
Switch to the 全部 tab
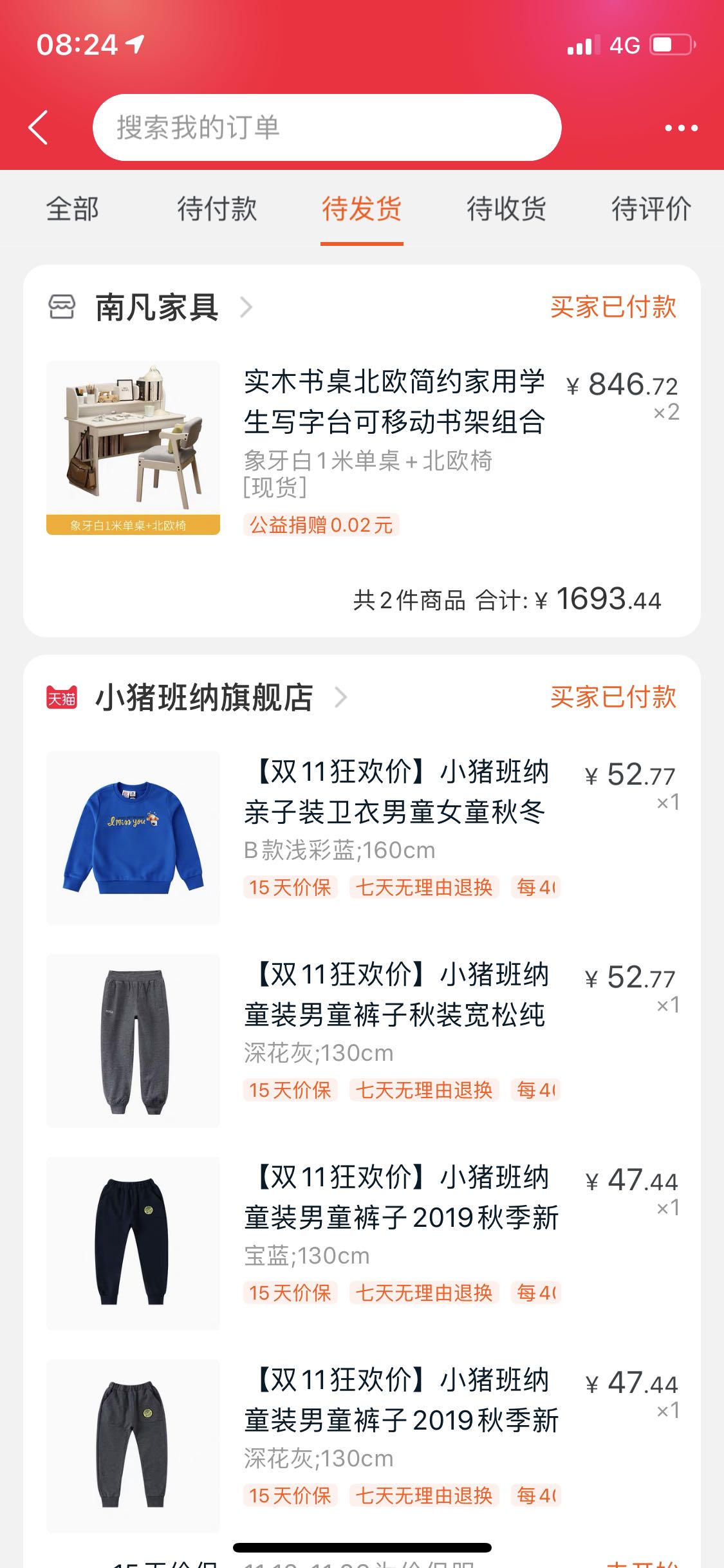pos(73,209)
